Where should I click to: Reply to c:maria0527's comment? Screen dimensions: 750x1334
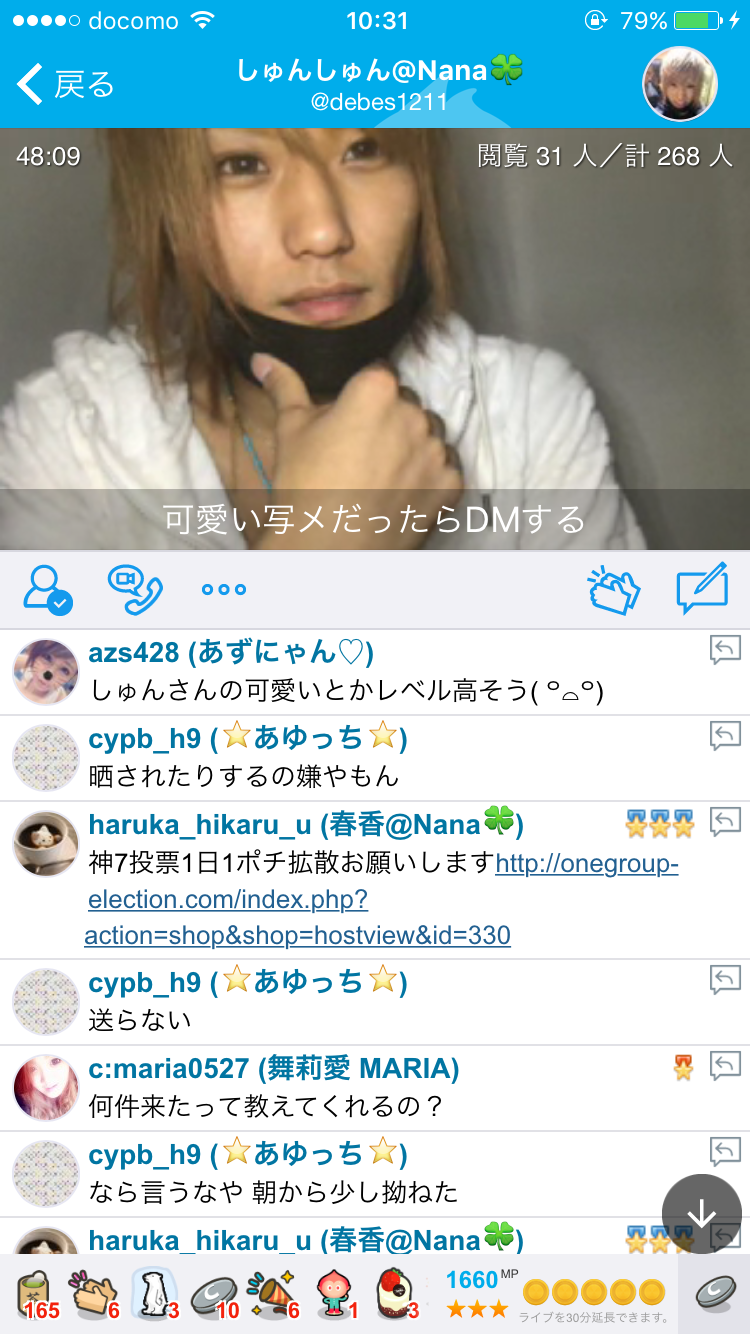tap(725, 1066)
